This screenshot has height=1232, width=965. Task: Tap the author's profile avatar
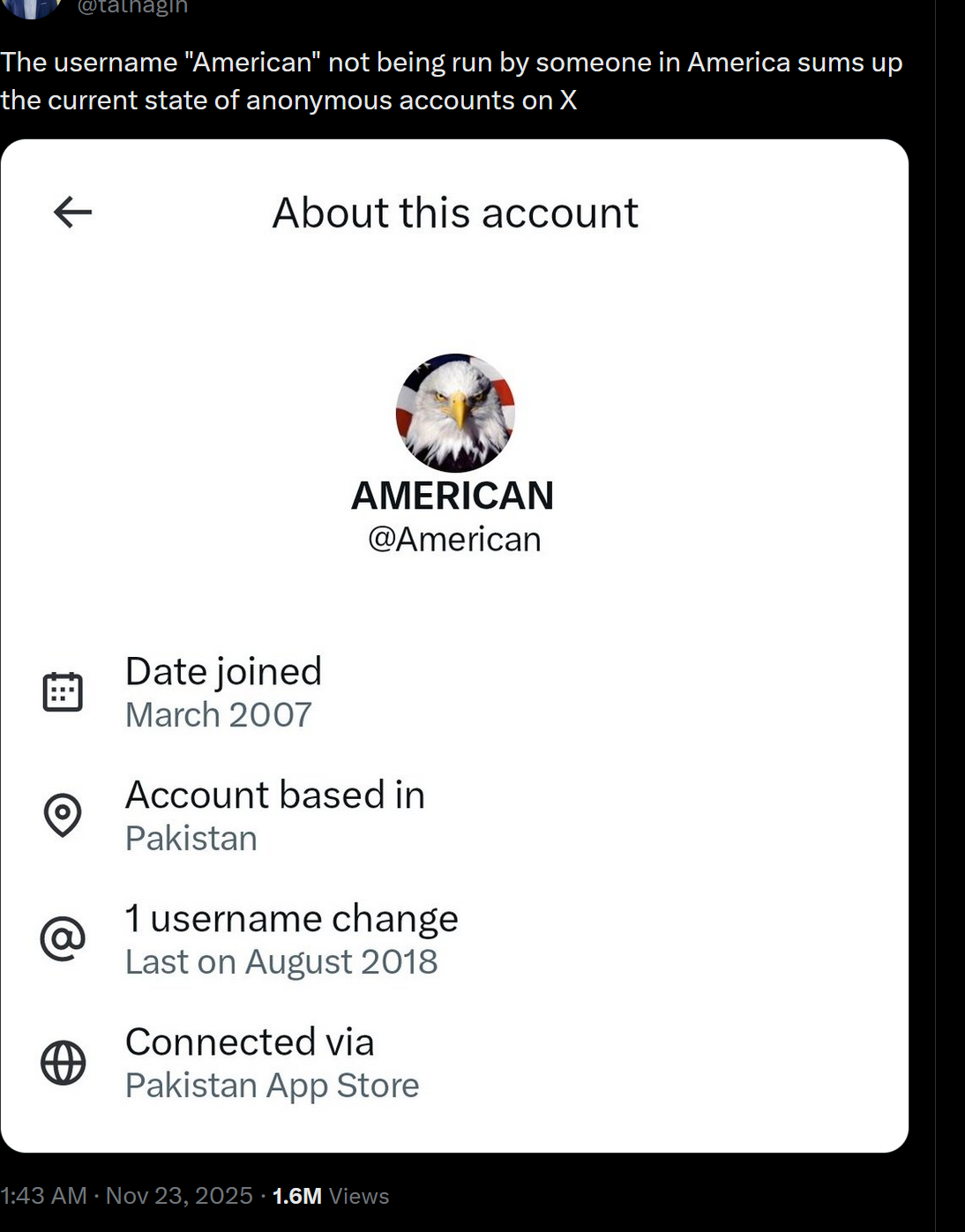(32, 7)
